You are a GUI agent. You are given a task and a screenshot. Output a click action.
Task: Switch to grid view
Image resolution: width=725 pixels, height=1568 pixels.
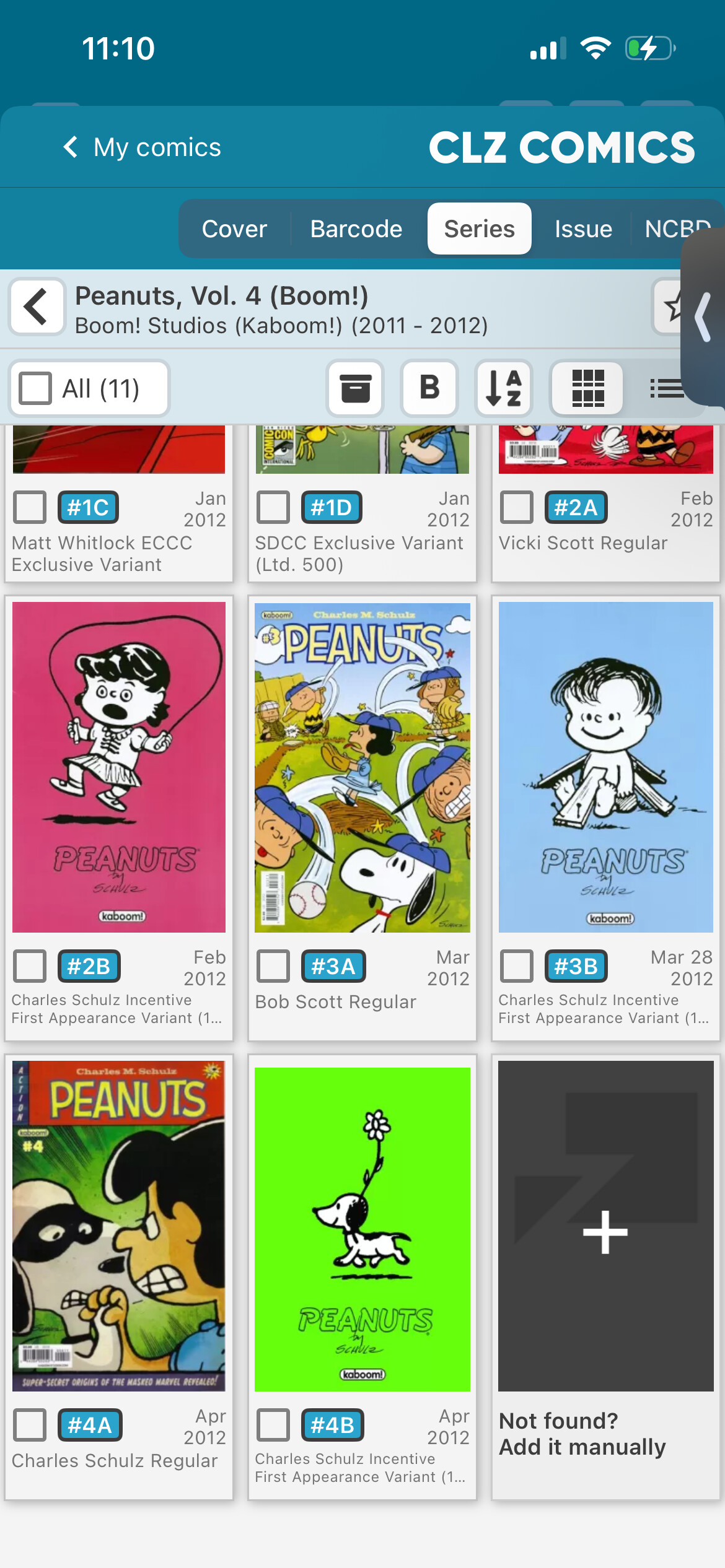pyautogui.click(x=587, y=389)
